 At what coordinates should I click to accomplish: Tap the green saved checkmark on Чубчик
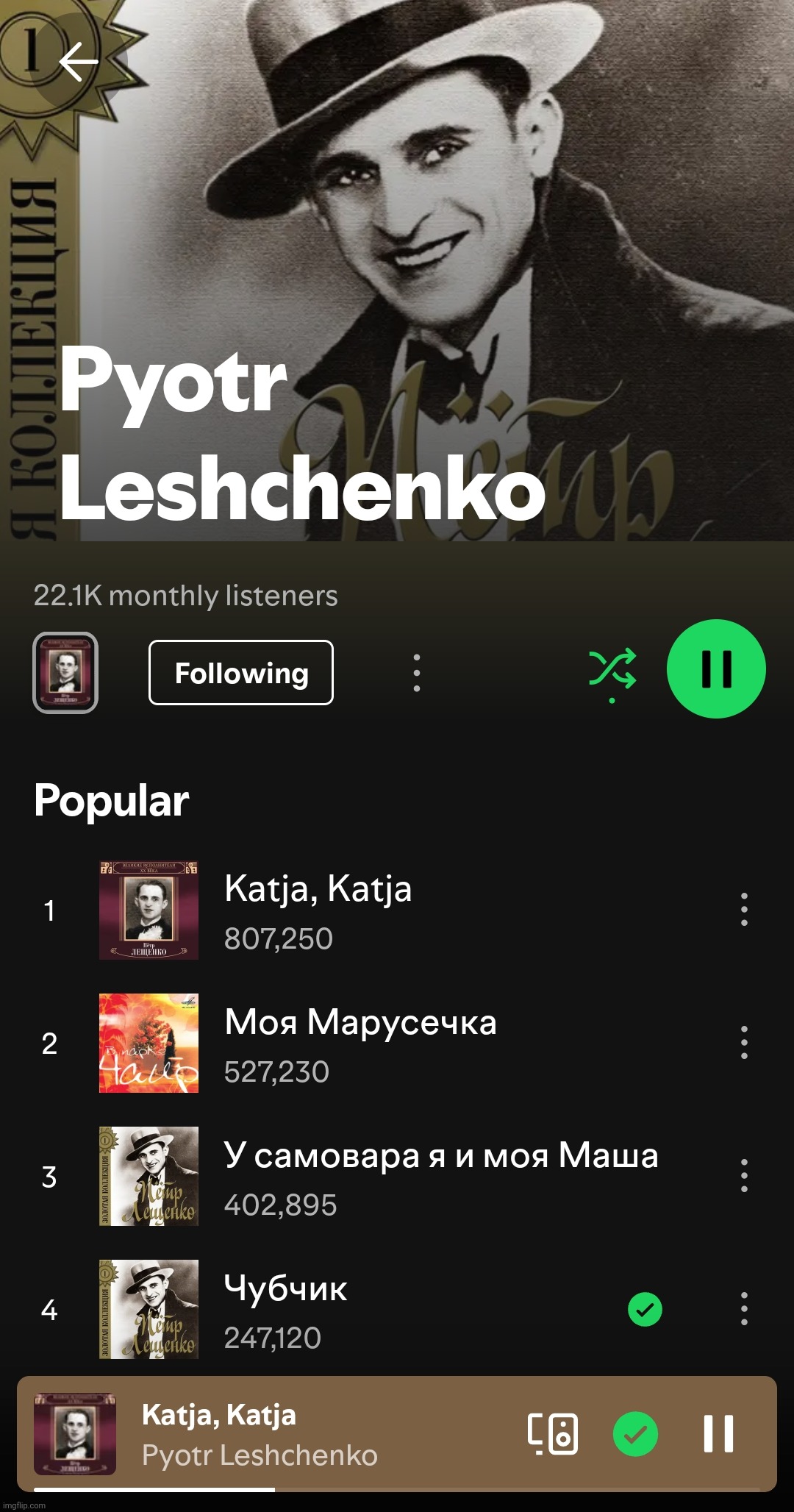pos(645,1309)
